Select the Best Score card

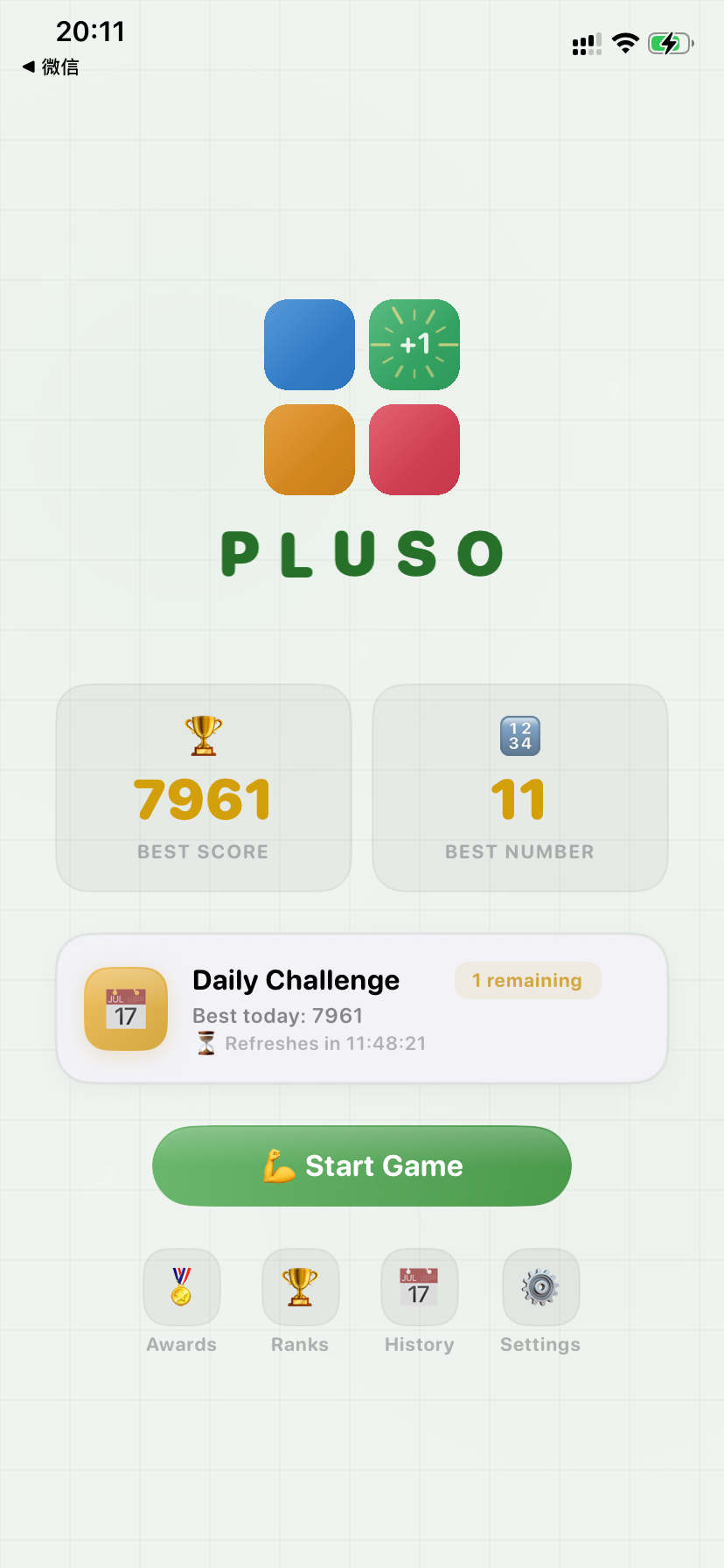[203, 788]
